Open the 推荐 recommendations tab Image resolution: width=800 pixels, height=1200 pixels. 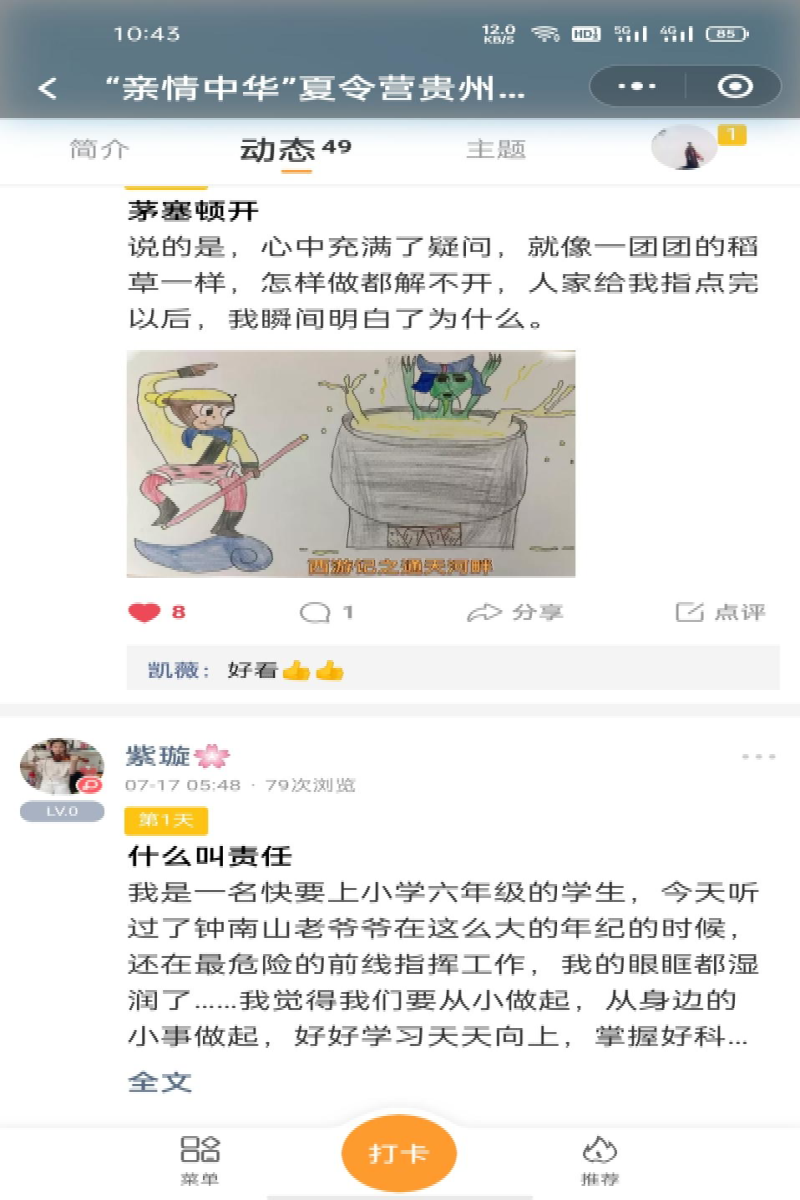click(x=600, y=1161)
